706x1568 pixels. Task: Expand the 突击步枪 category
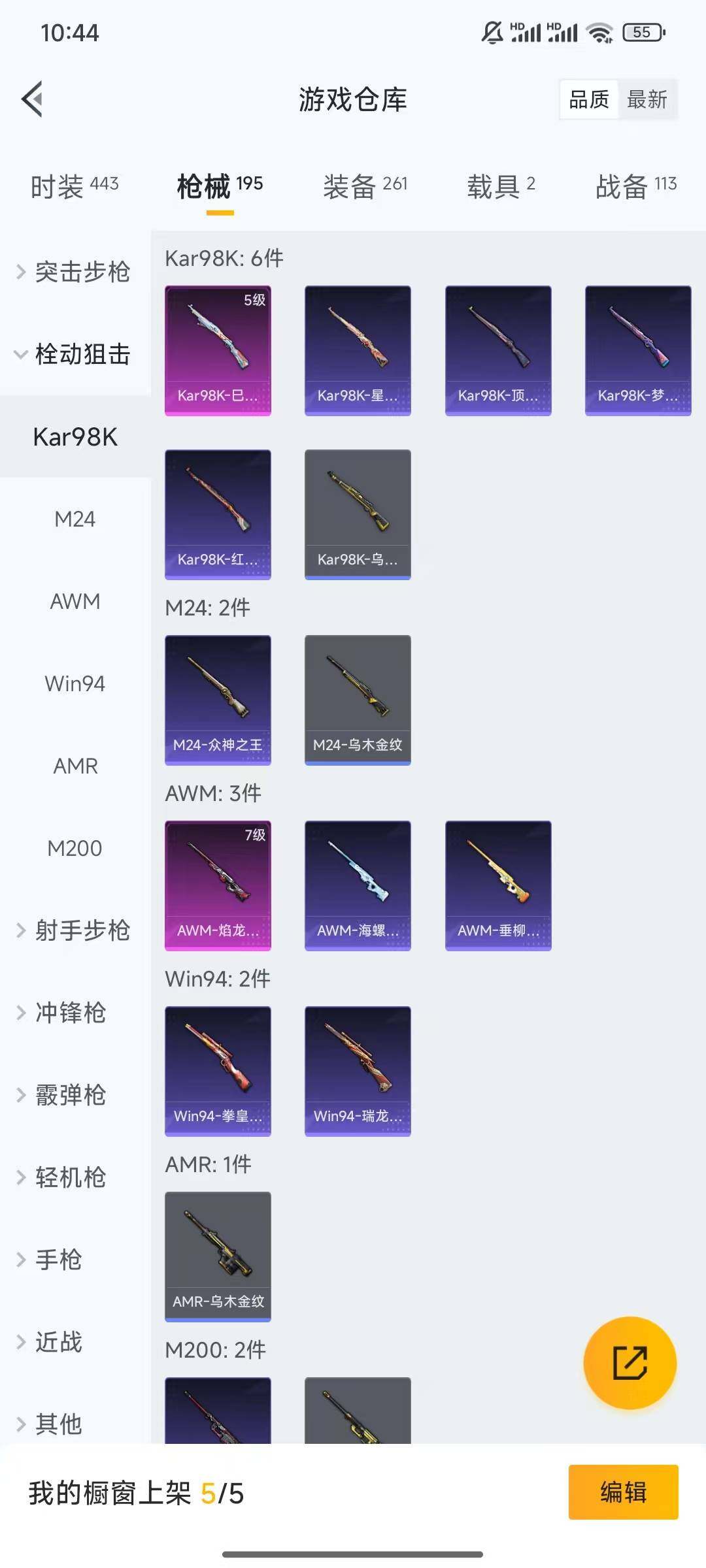point(75,272)
